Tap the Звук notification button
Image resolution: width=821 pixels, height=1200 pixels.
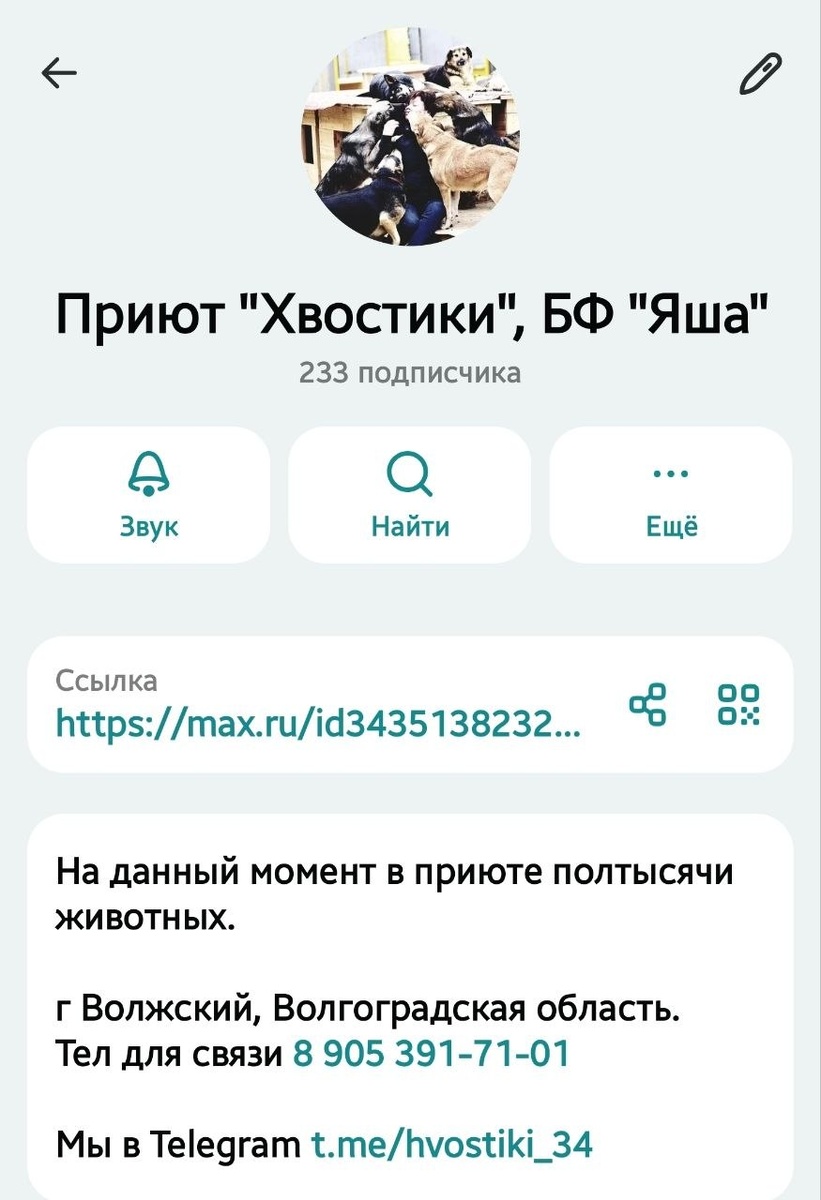coord(149,494)
